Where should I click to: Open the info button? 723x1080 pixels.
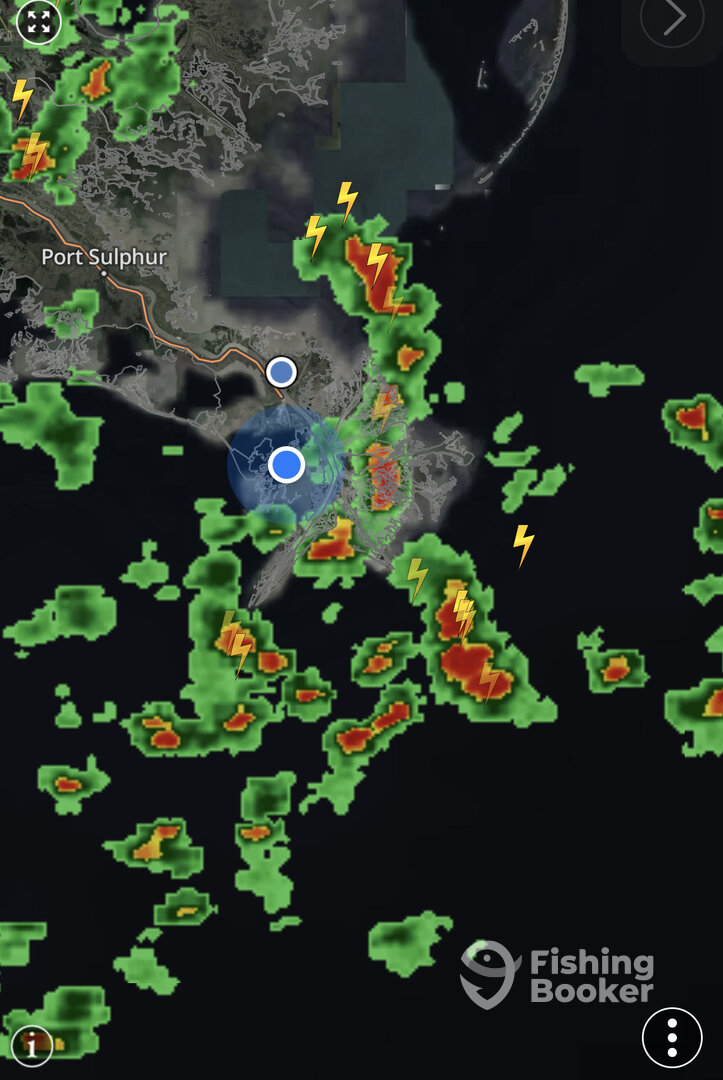(32, 1045)
